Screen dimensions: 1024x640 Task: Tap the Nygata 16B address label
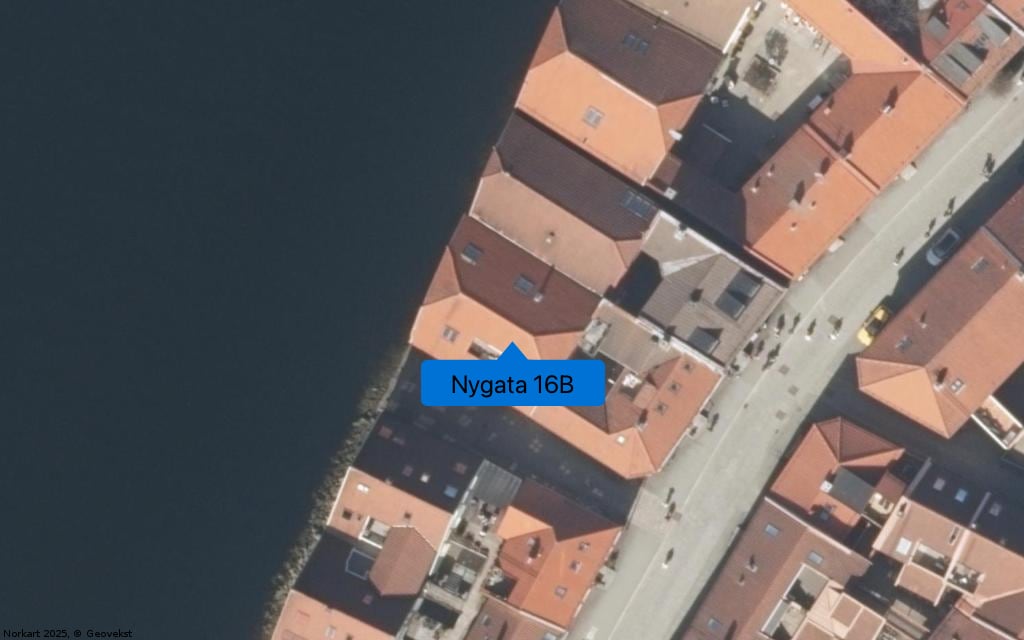tap(513, 384)
